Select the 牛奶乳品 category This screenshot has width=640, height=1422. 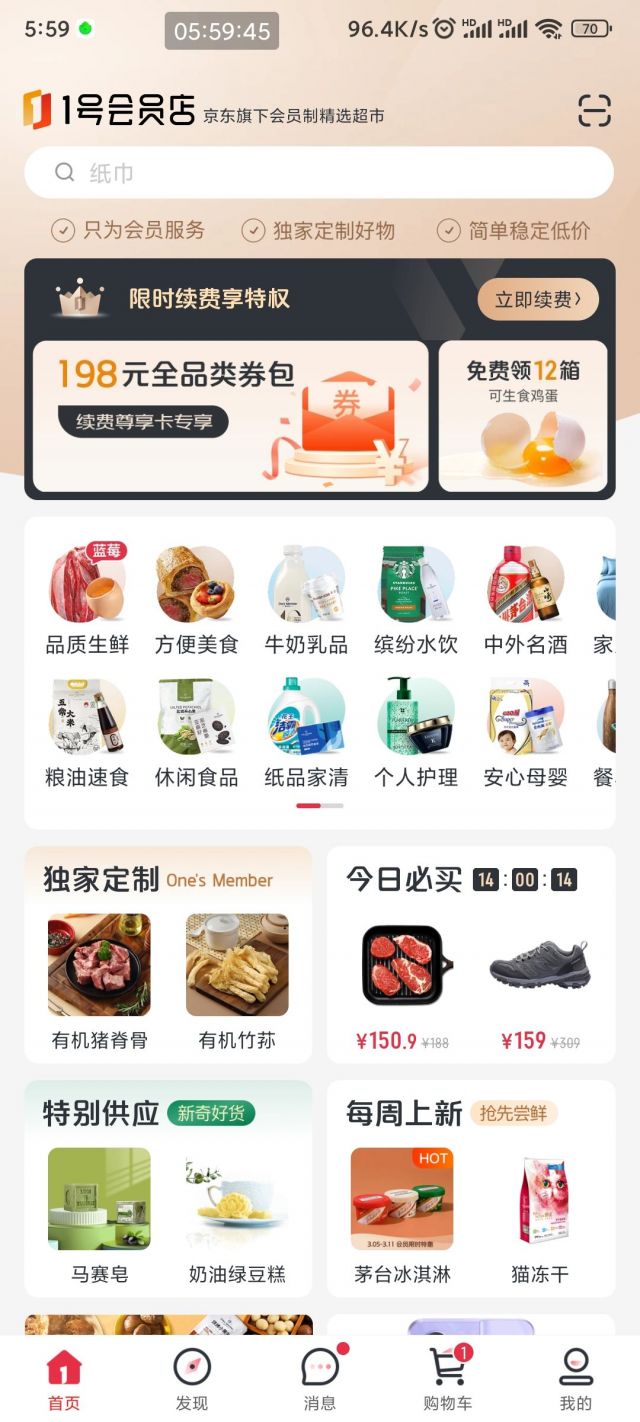click(x=306, y=600)
